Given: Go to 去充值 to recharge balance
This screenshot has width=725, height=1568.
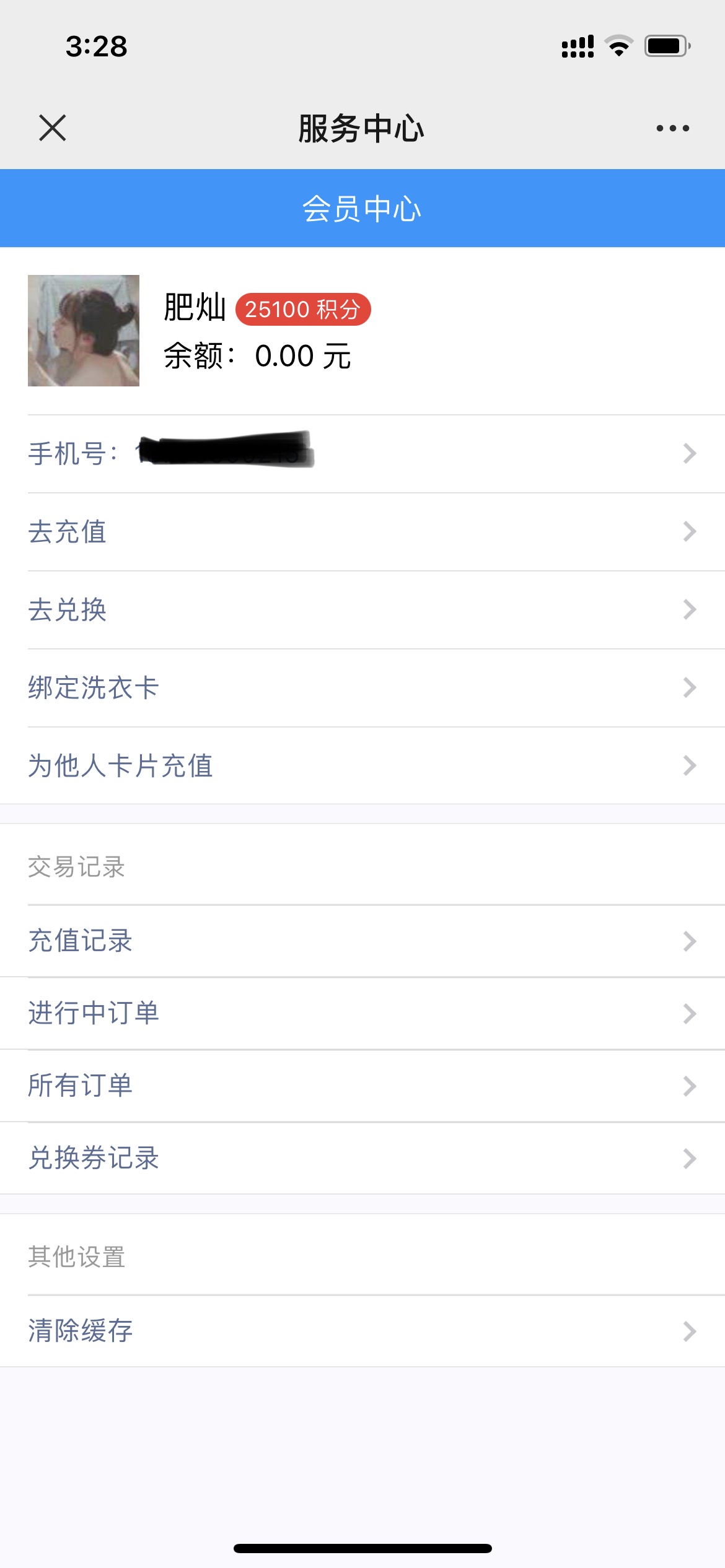Looking at the screenshot, I should click(362, 532).
